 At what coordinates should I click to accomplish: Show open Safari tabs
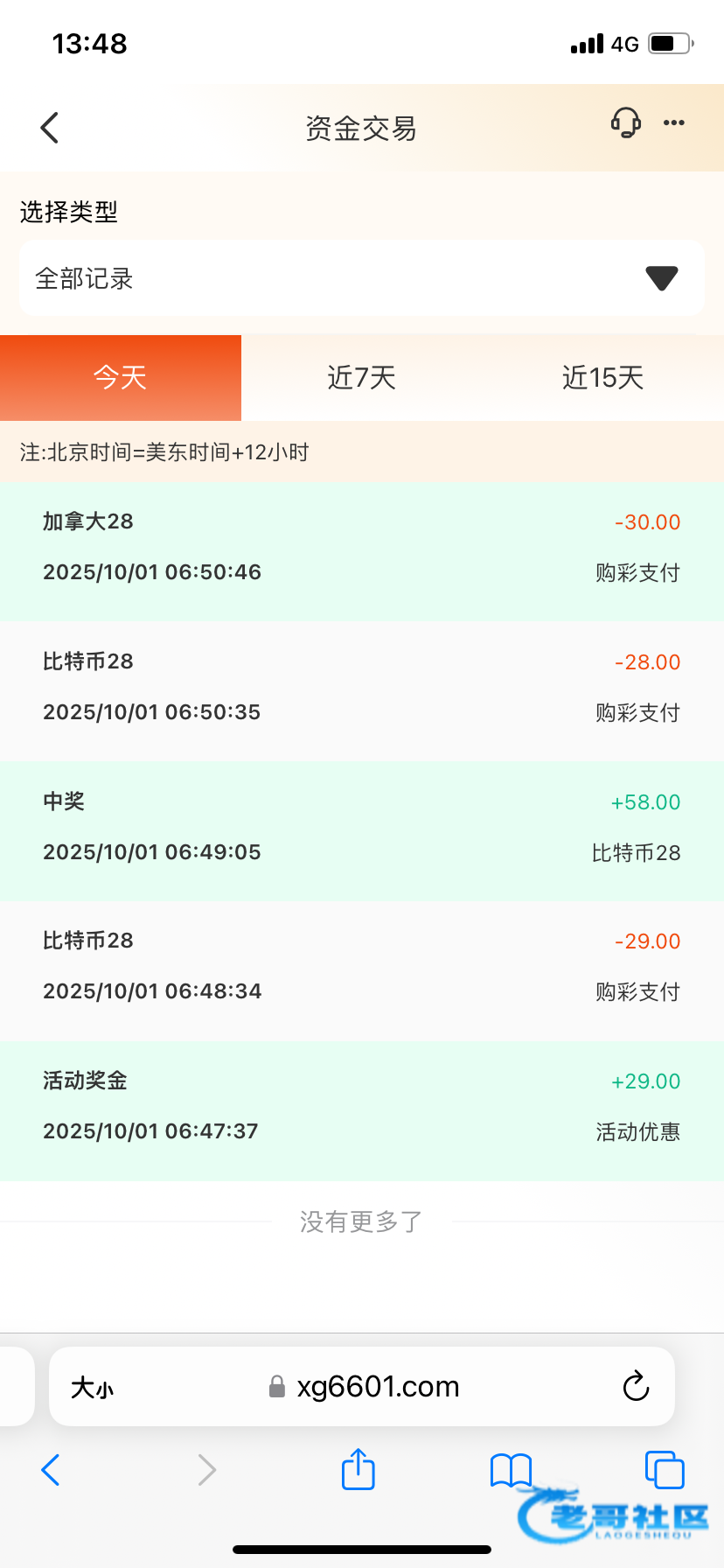point(664,1470)
